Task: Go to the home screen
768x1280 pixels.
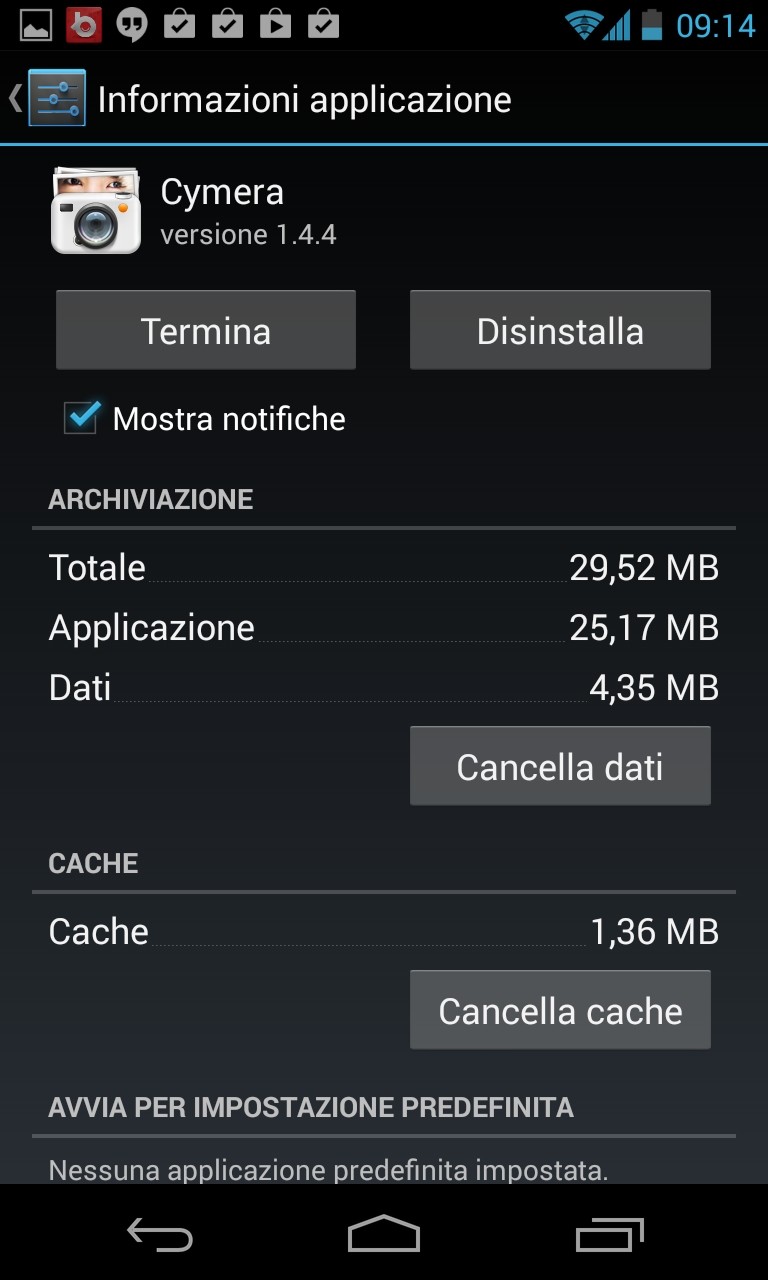Action: click(x=384, y=1234)
